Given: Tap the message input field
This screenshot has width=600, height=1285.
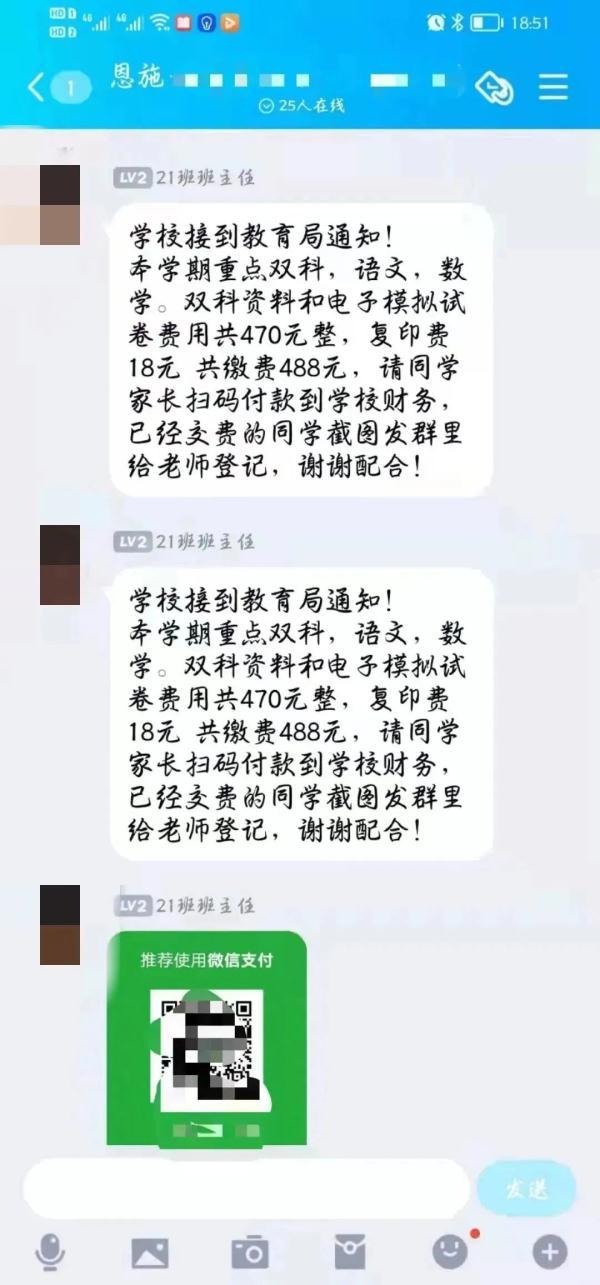Looking at the screenshot, I should click(x=245, y=1189).
